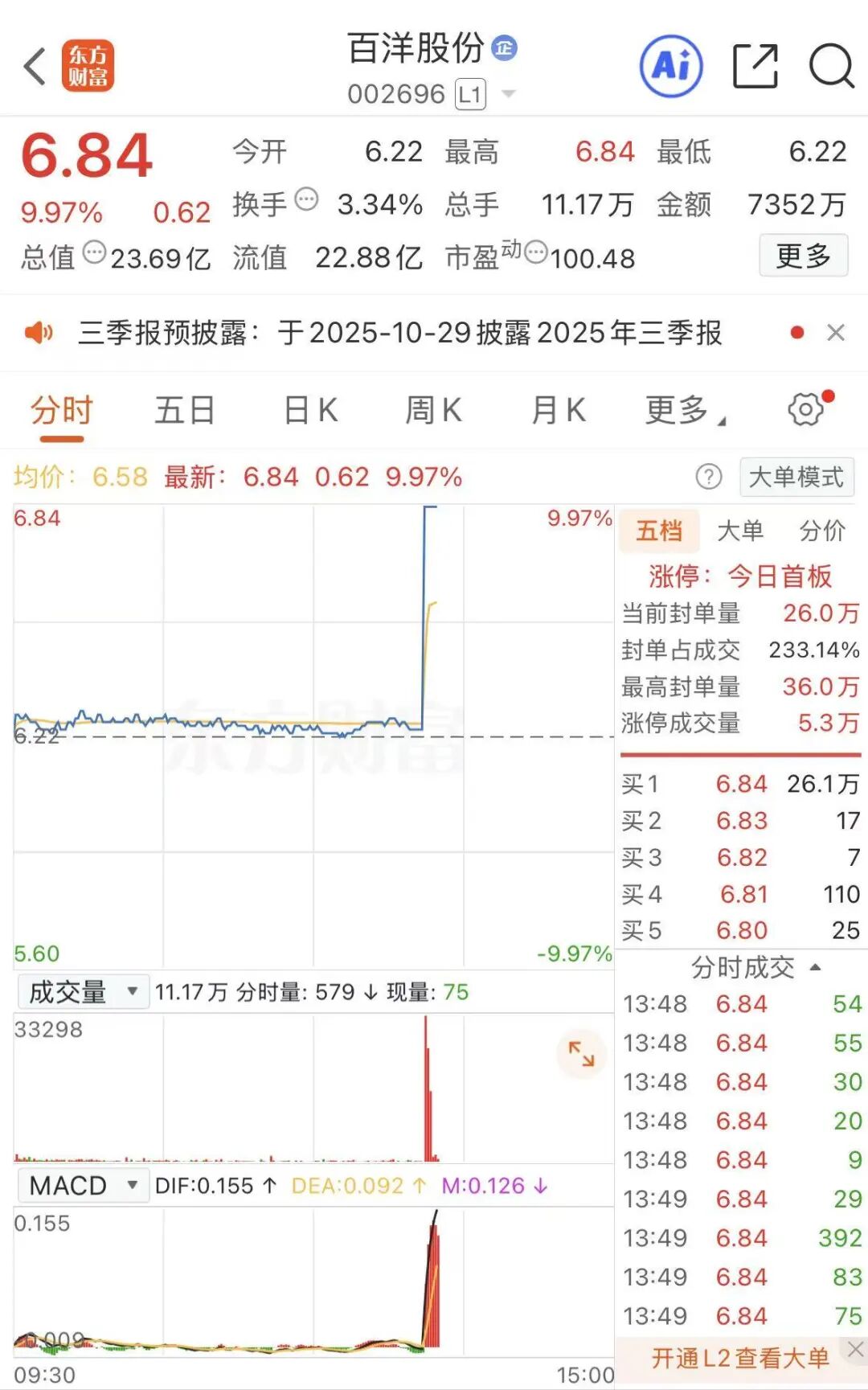Open the search magnifier
The height and width of the screenshot is (1390, 868).
coord(831,67)
